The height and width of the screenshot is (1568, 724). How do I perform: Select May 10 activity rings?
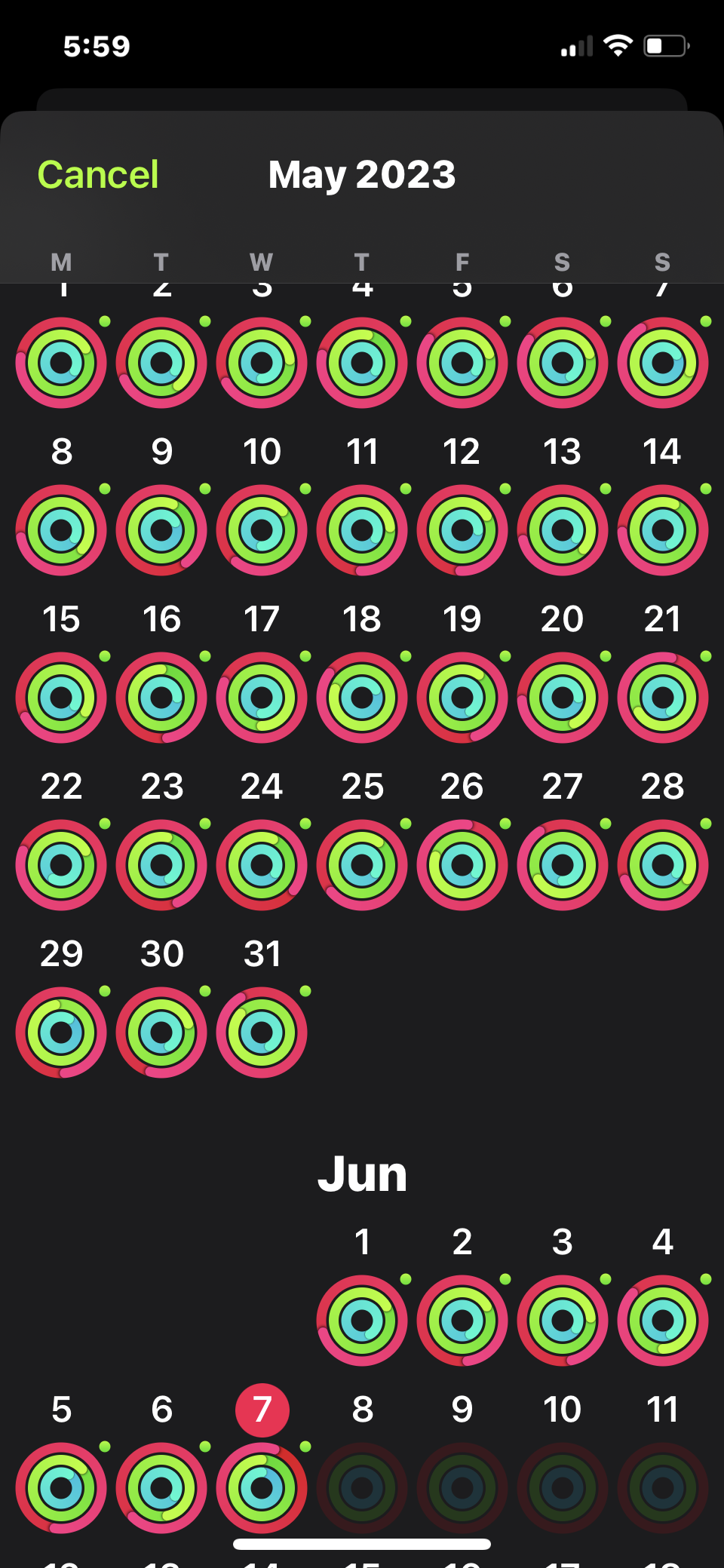[262, 530]
